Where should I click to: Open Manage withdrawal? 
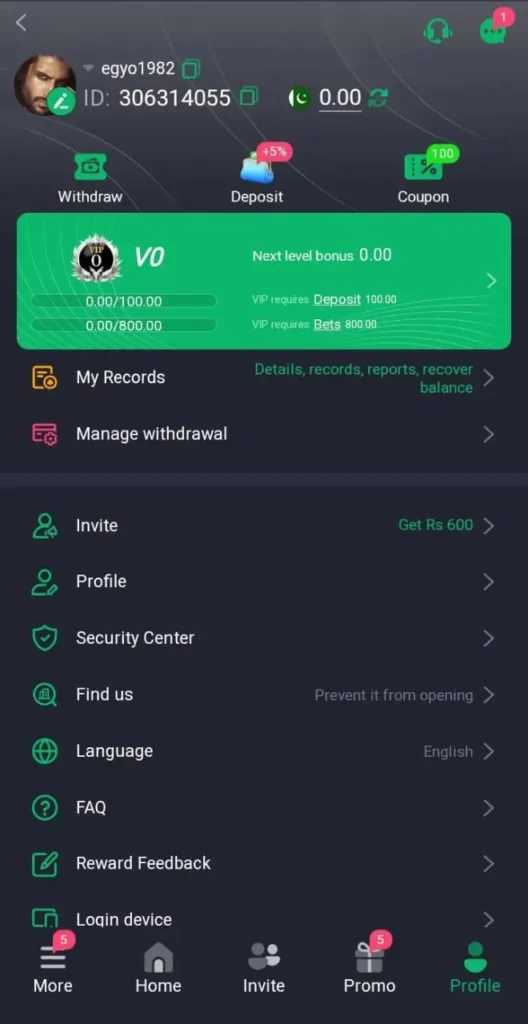pos(264,434)
